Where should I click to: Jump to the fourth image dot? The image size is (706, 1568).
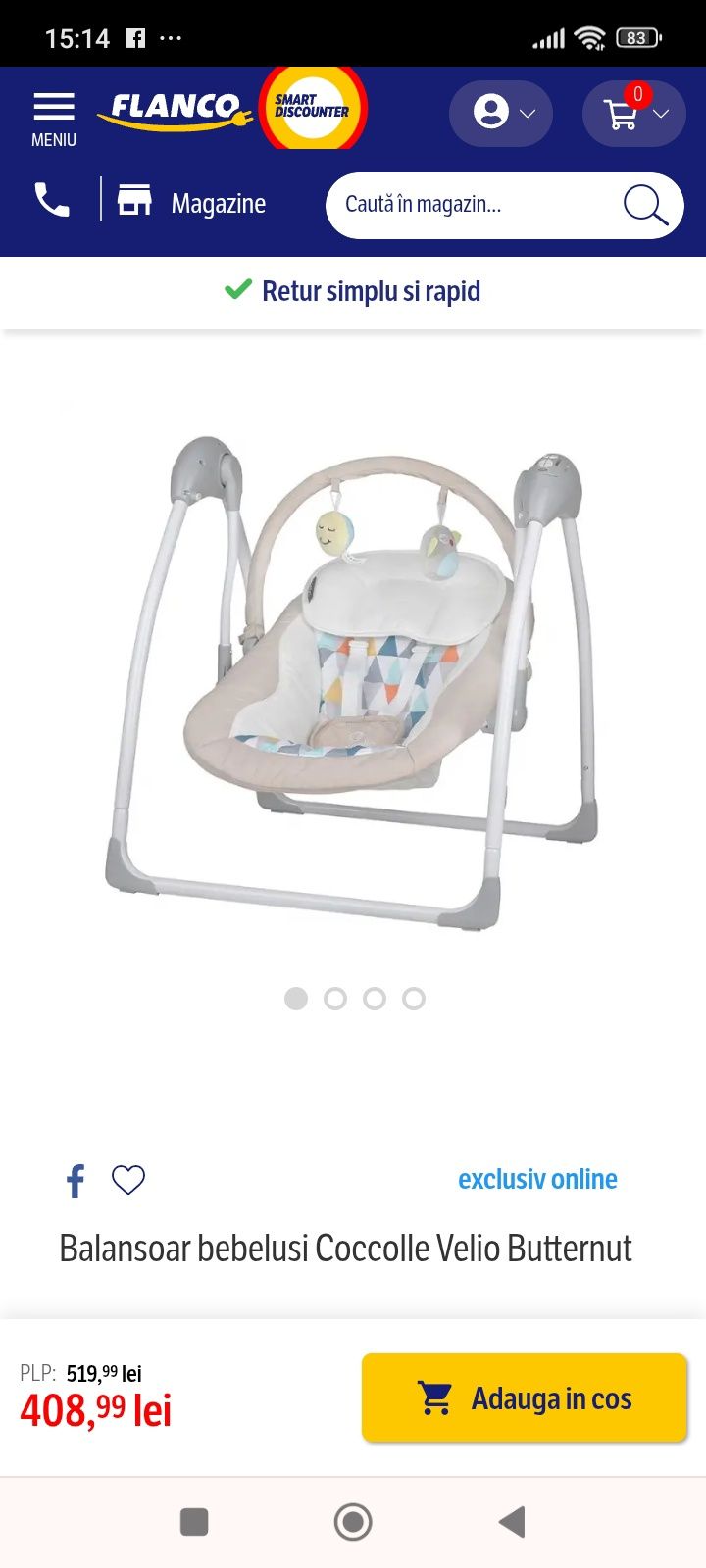414,999
